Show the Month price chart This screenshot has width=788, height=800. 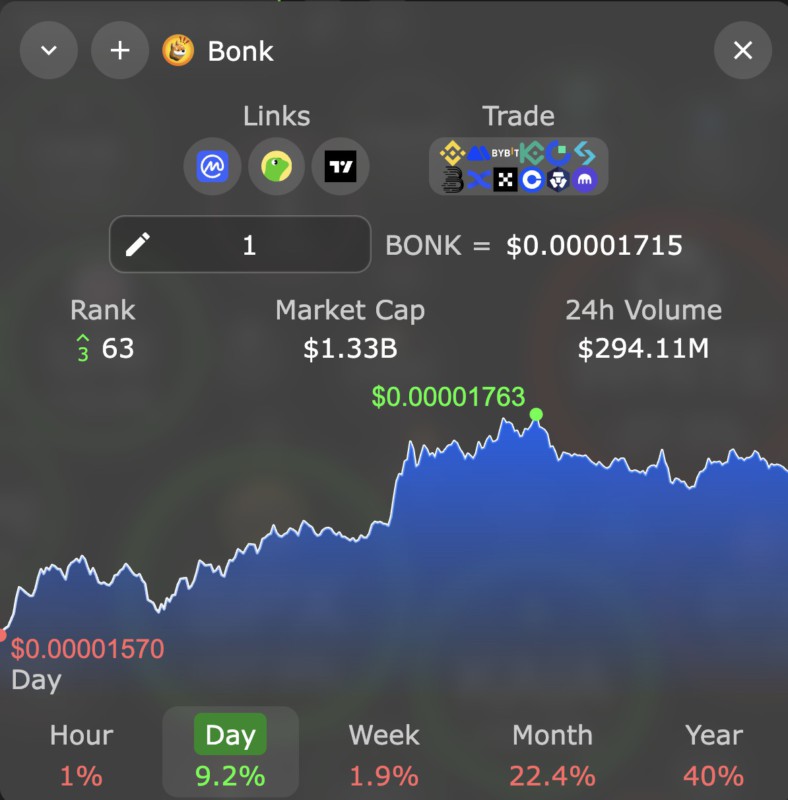tap(552, 753)
